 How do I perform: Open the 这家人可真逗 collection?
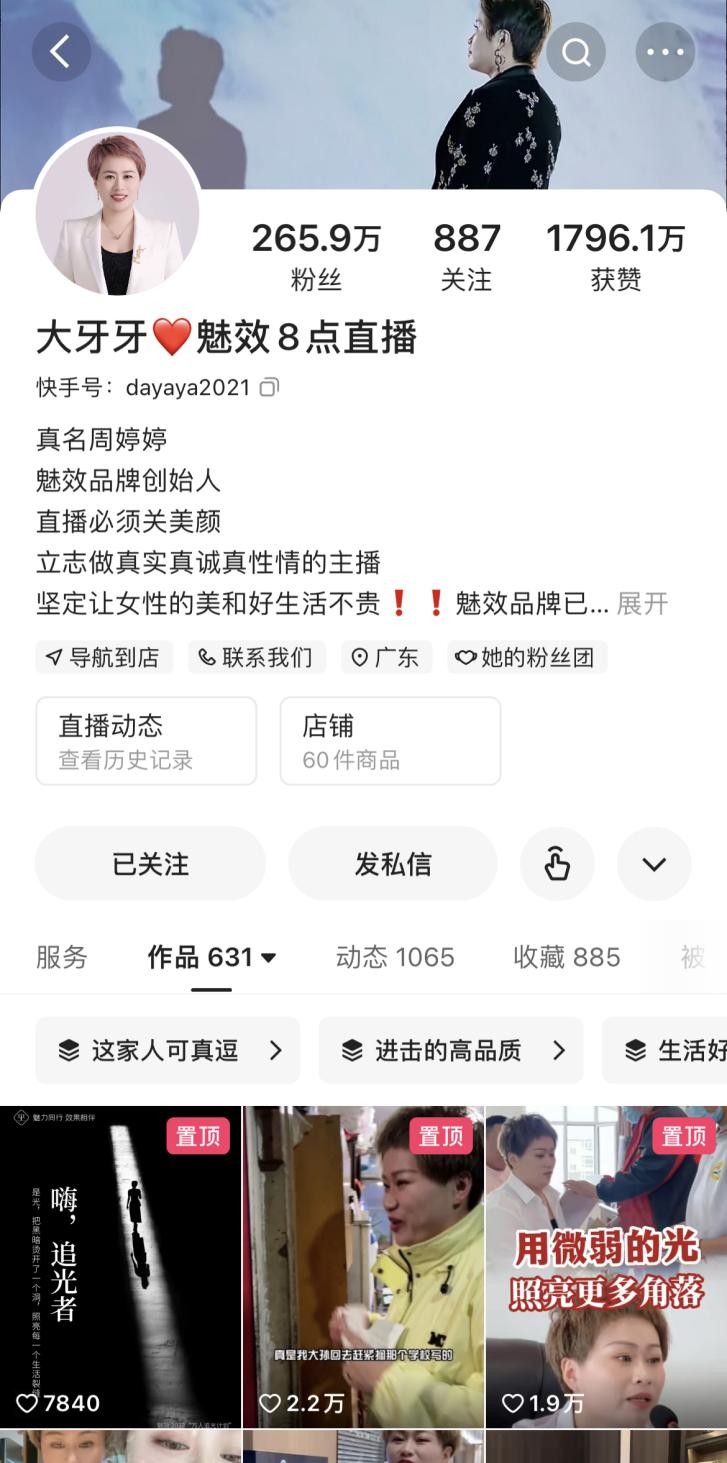(167, 1050)
